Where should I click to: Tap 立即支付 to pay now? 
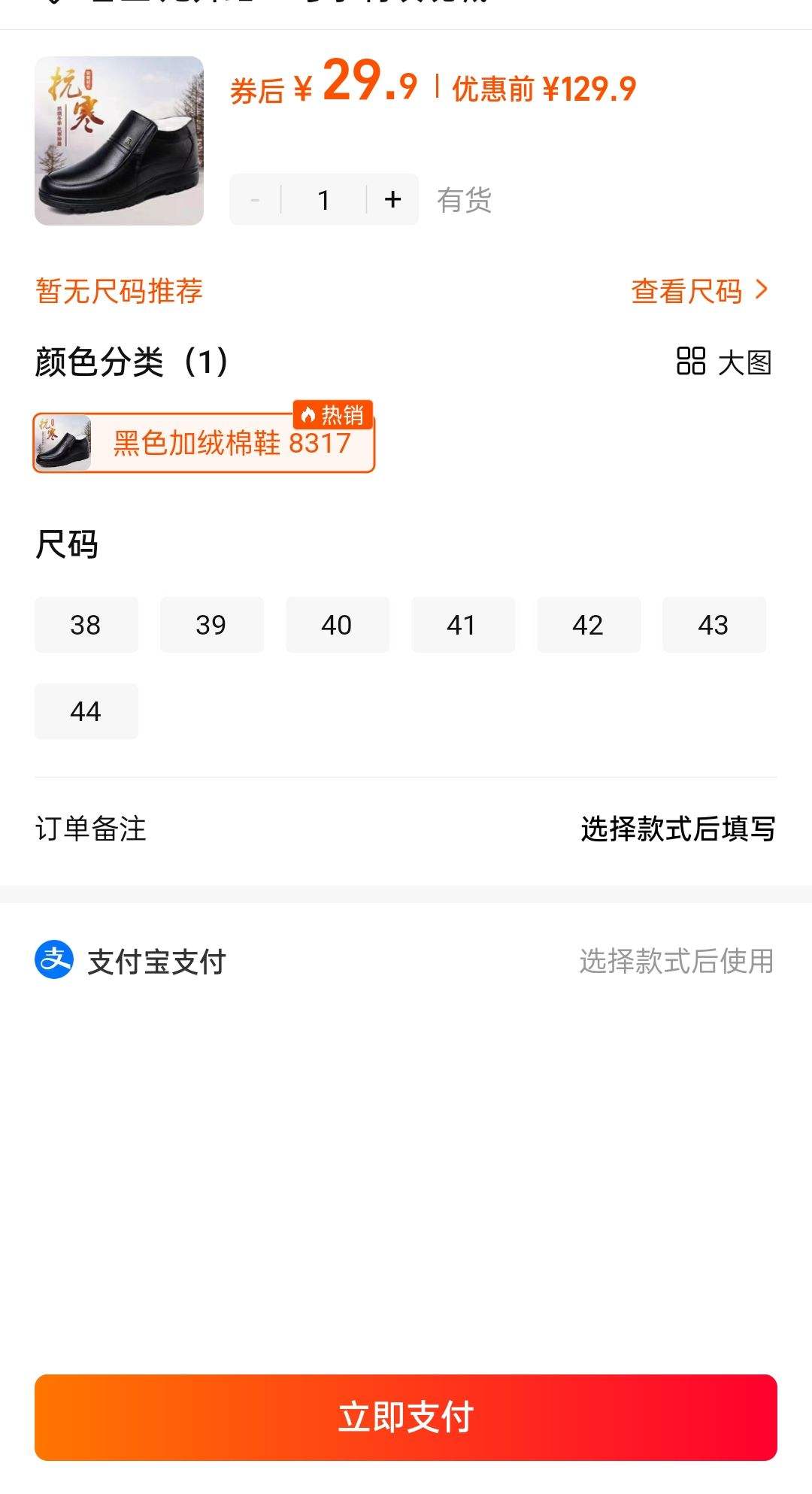(406, 1417)
